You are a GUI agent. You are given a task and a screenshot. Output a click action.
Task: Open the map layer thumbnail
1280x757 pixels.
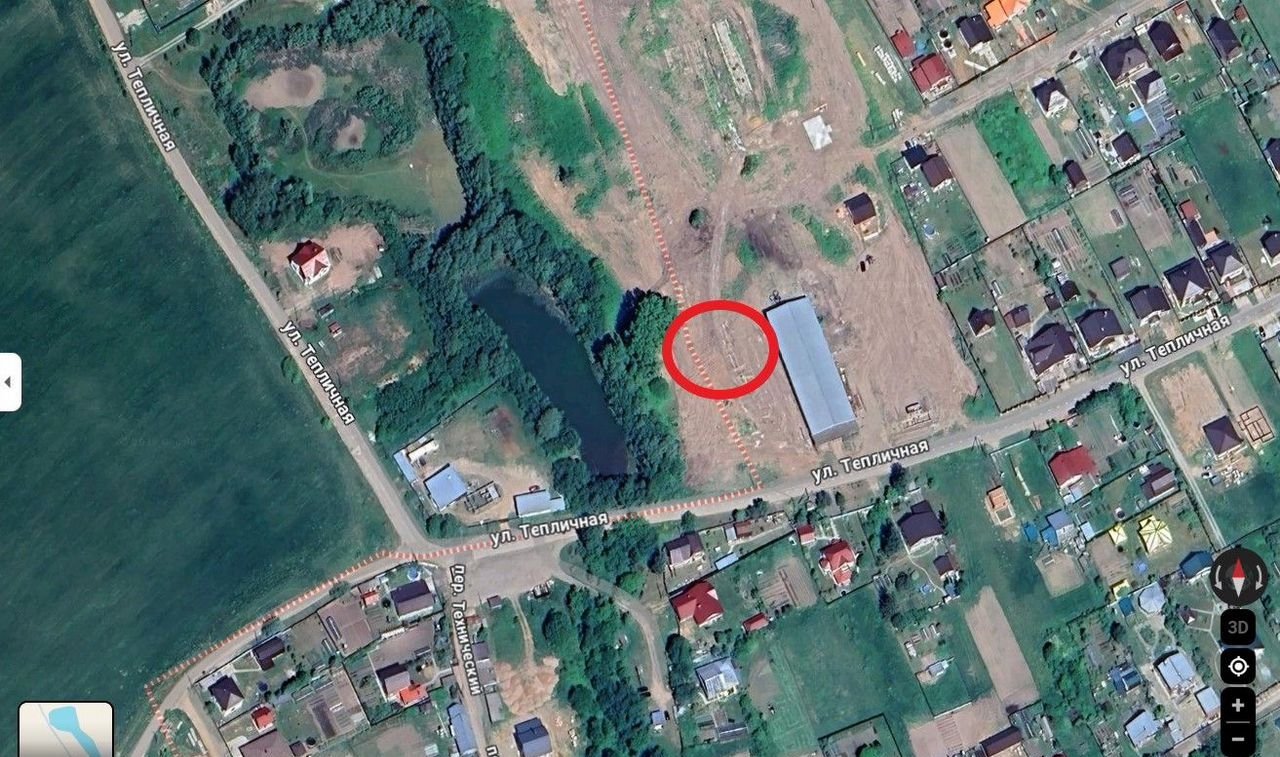65,730
